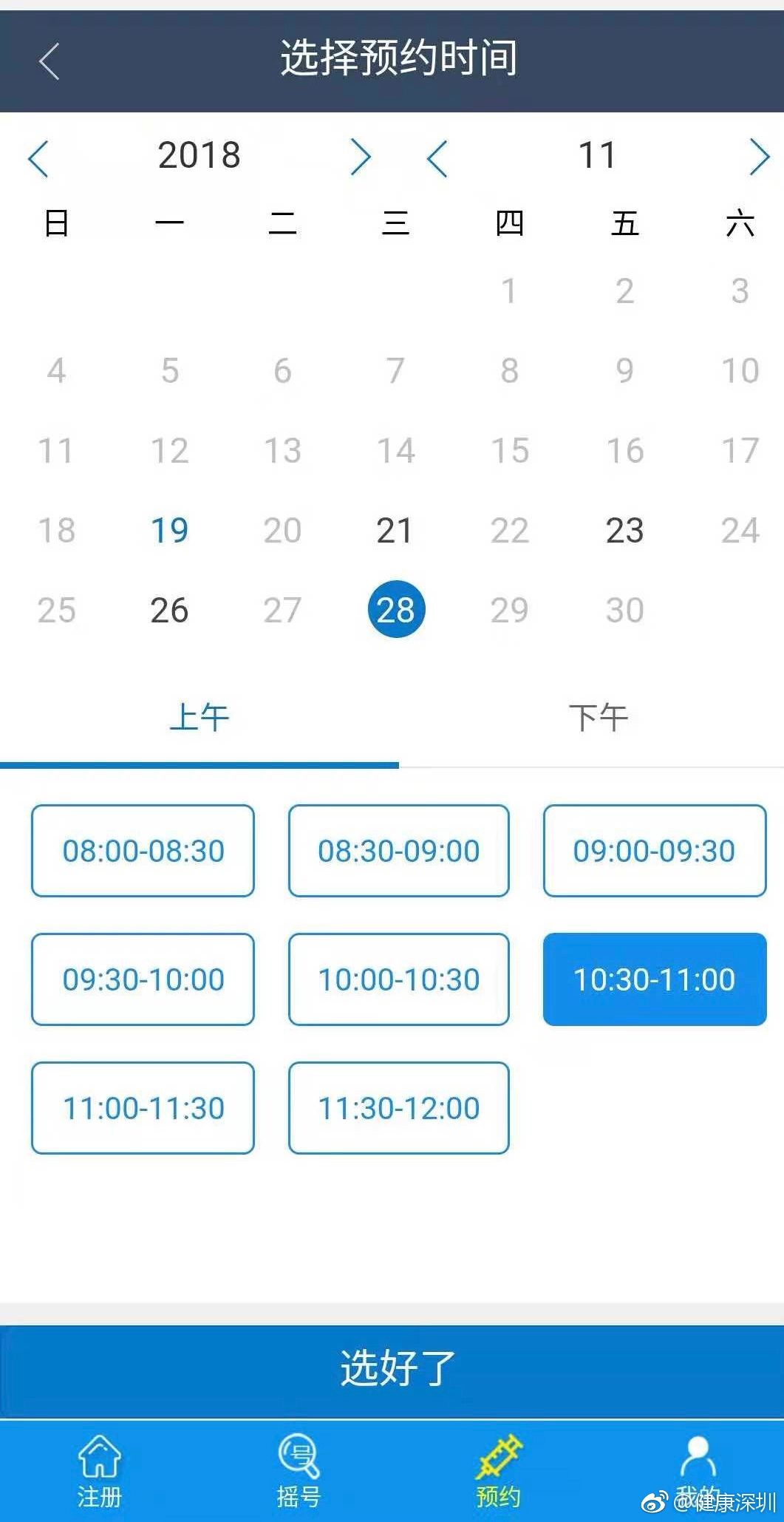Choose the 11:30-12:00 time slot
The width and height of the screenshot is (784, 1522).
398,1108
